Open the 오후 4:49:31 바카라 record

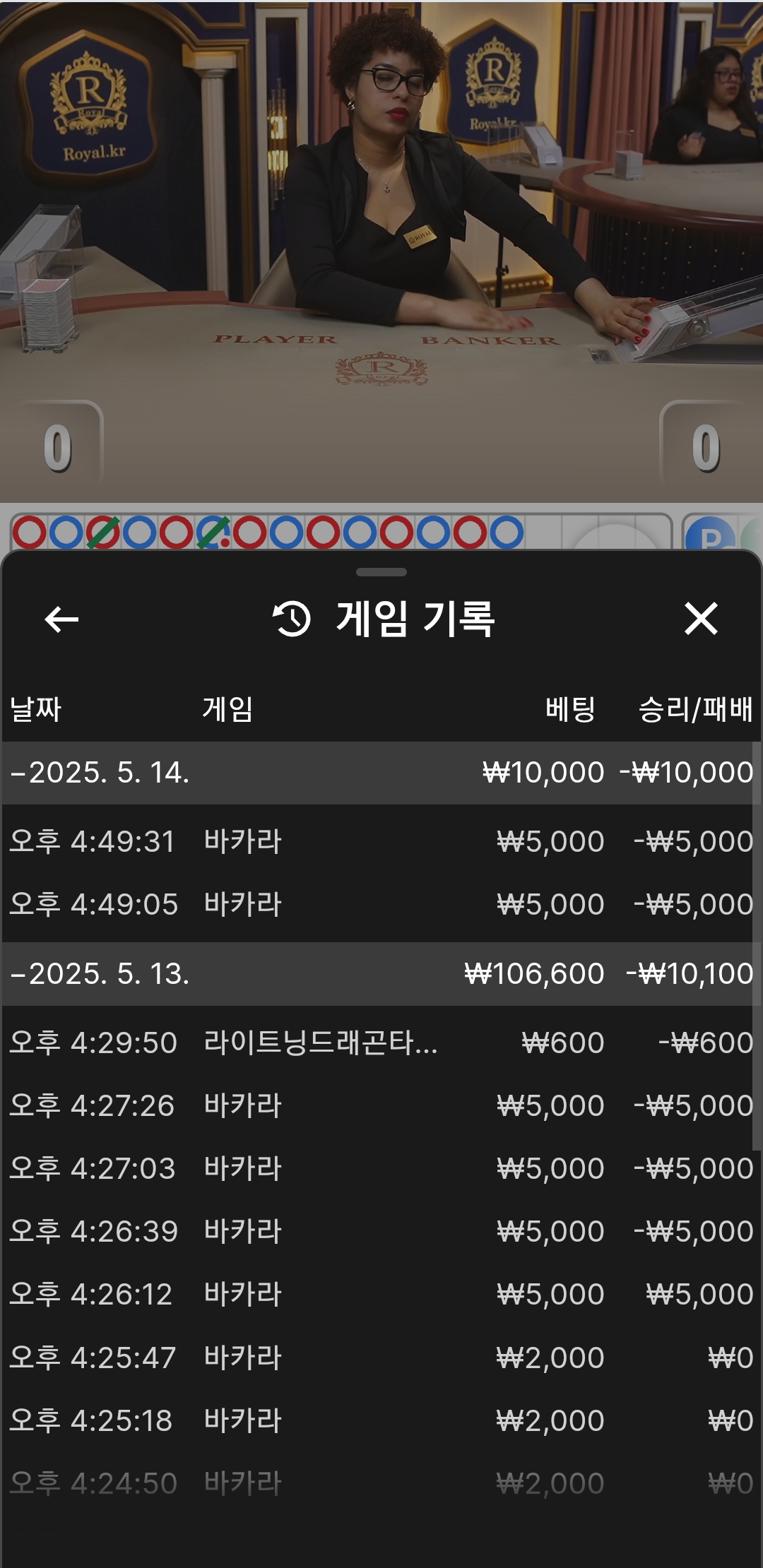[x=381, y=841]
